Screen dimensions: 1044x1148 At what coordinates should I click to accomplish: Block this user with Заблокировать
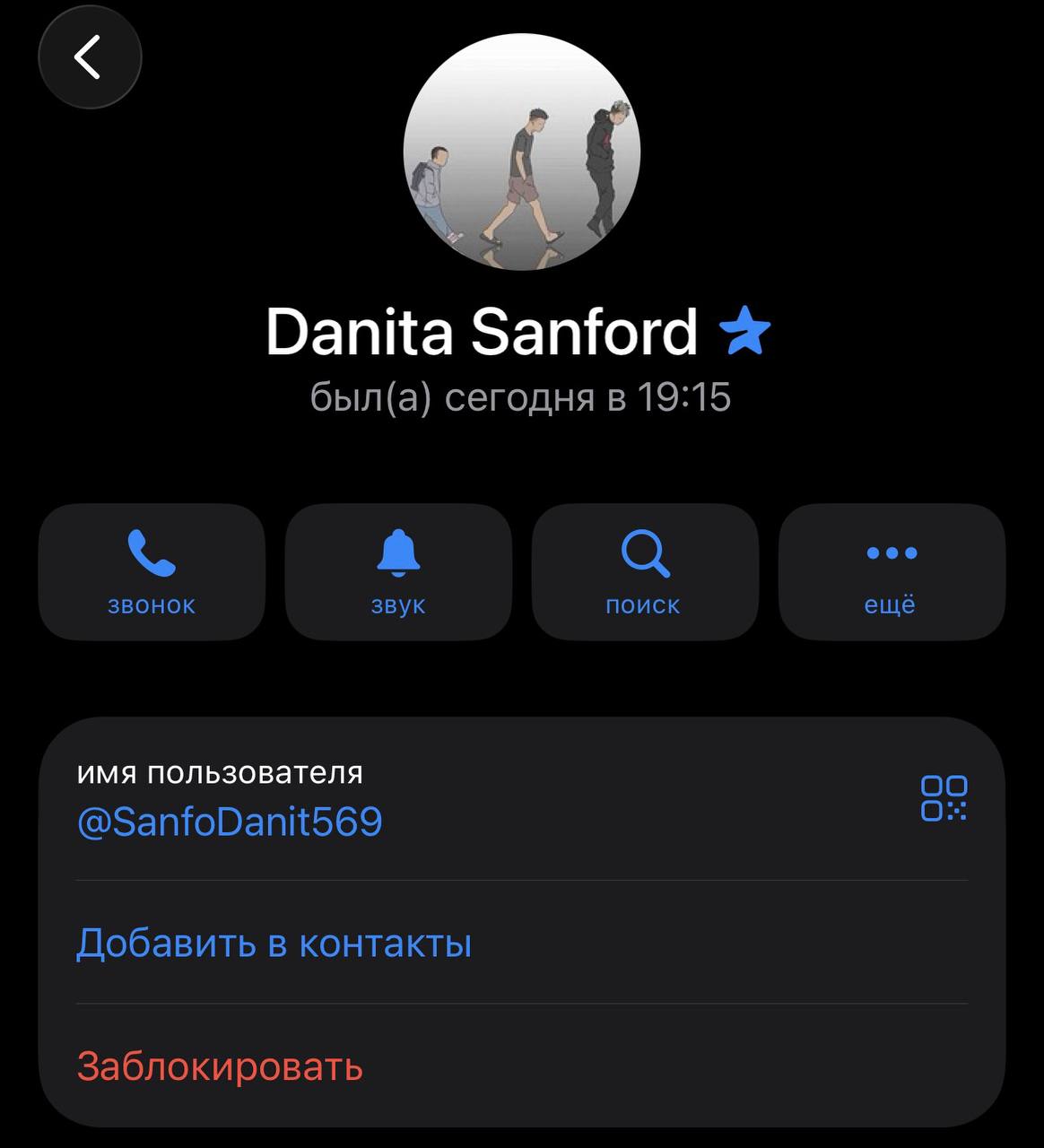[x=522, y=1066]
